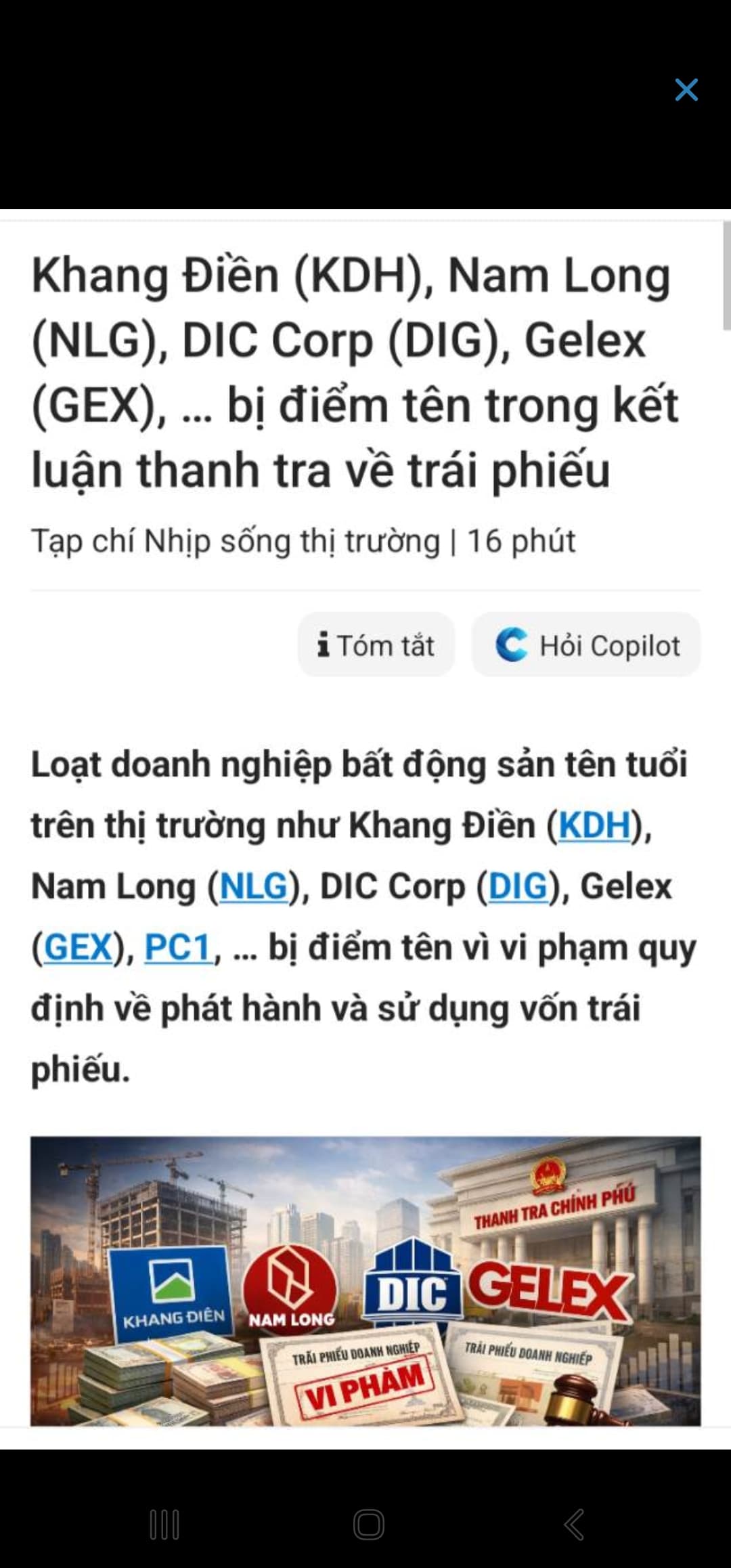Open the PC1 stock link

(179, 947)
